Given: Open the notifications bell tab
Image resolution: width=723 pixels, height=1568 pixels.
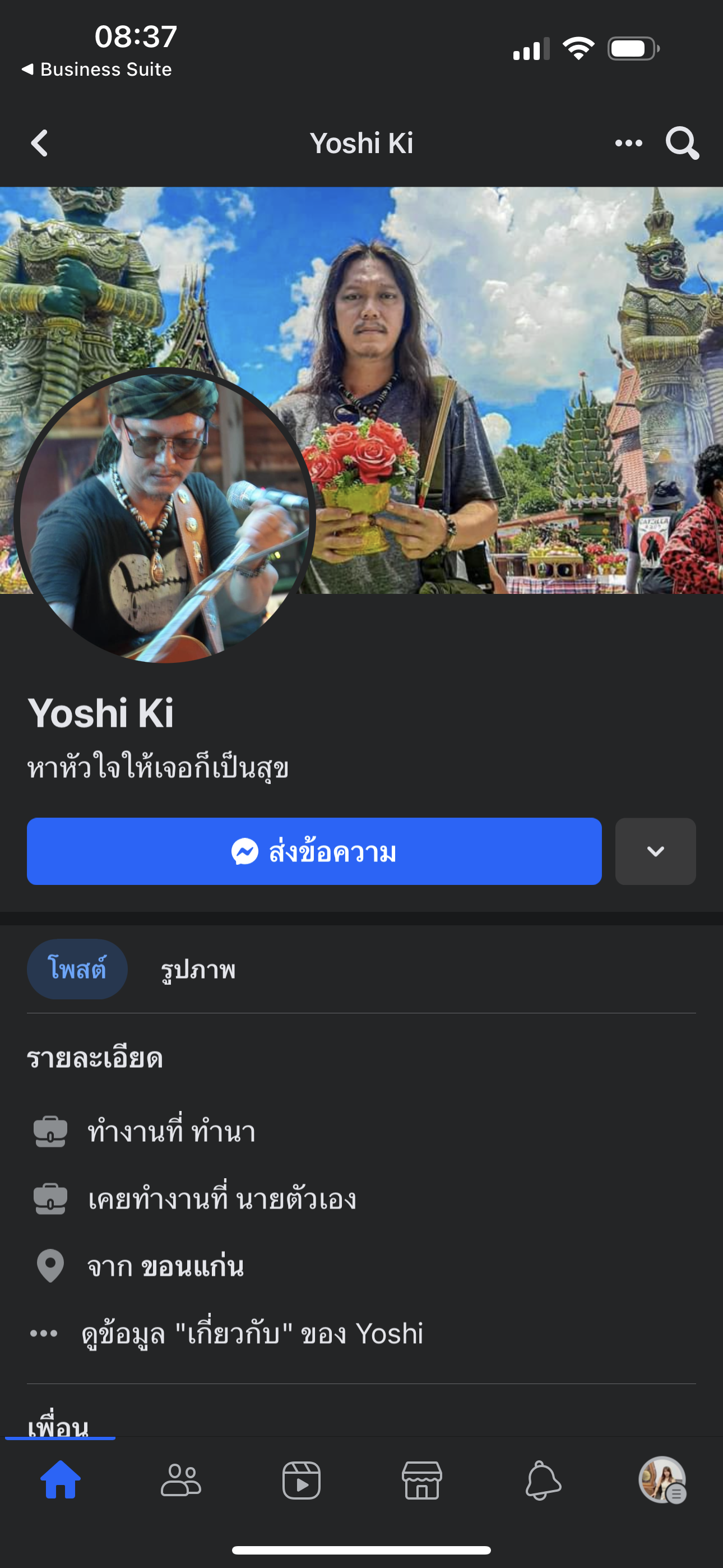Looking at the screenshot, I should (543, 1480).
